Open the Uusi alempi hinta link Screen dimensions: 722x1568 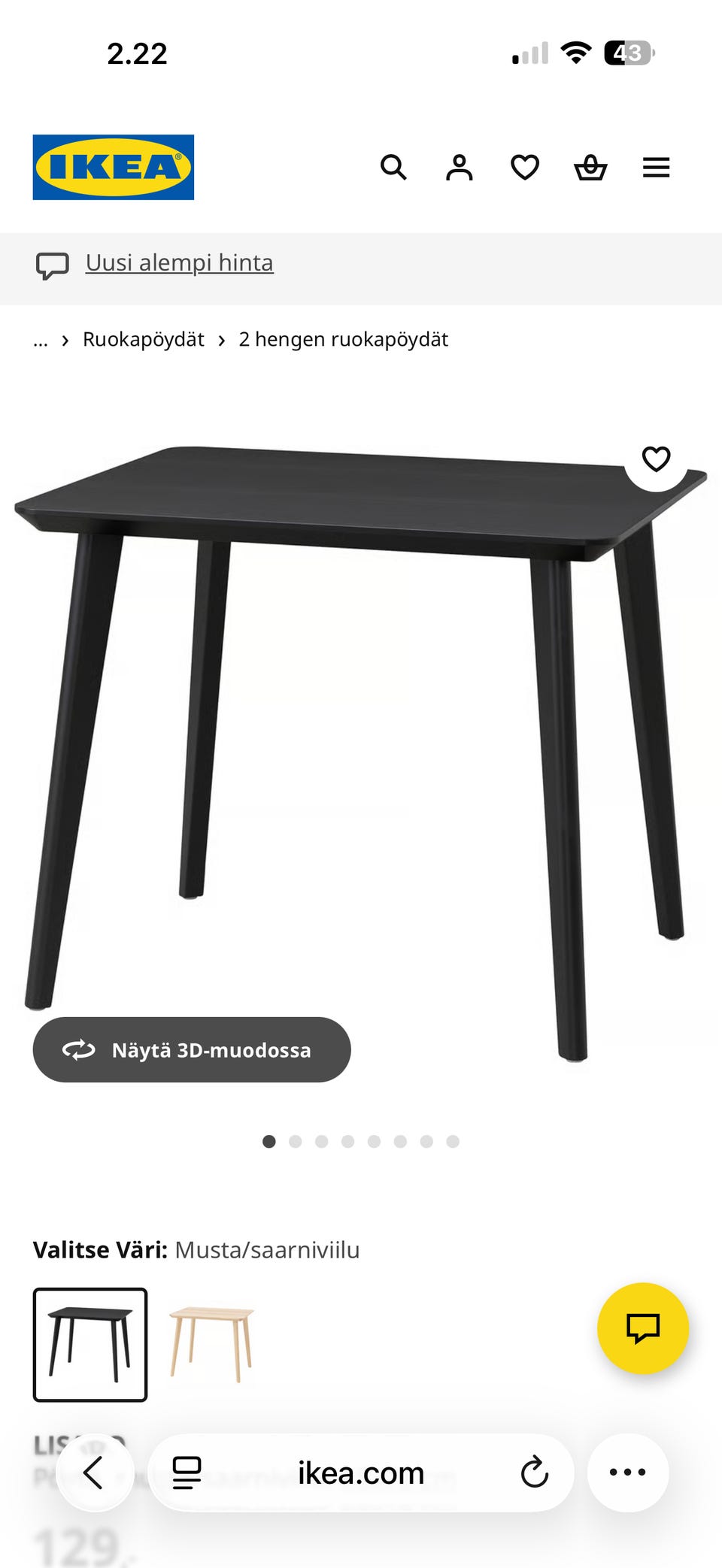(179, 263)
